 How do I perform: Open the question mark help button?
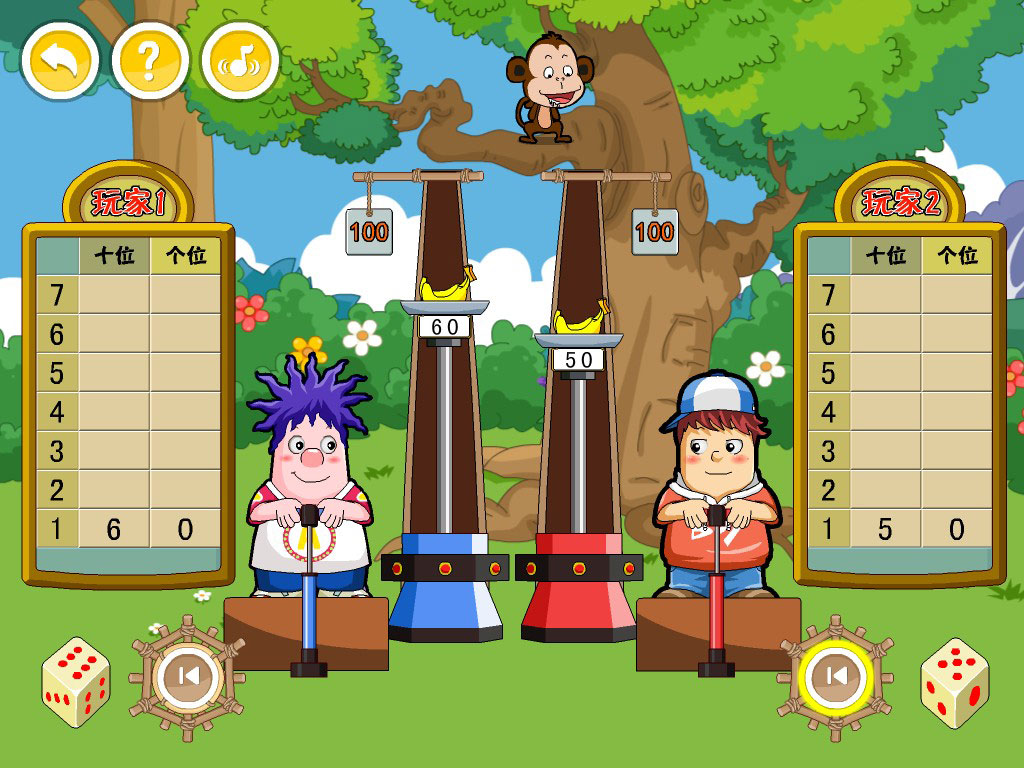point(150,61)
